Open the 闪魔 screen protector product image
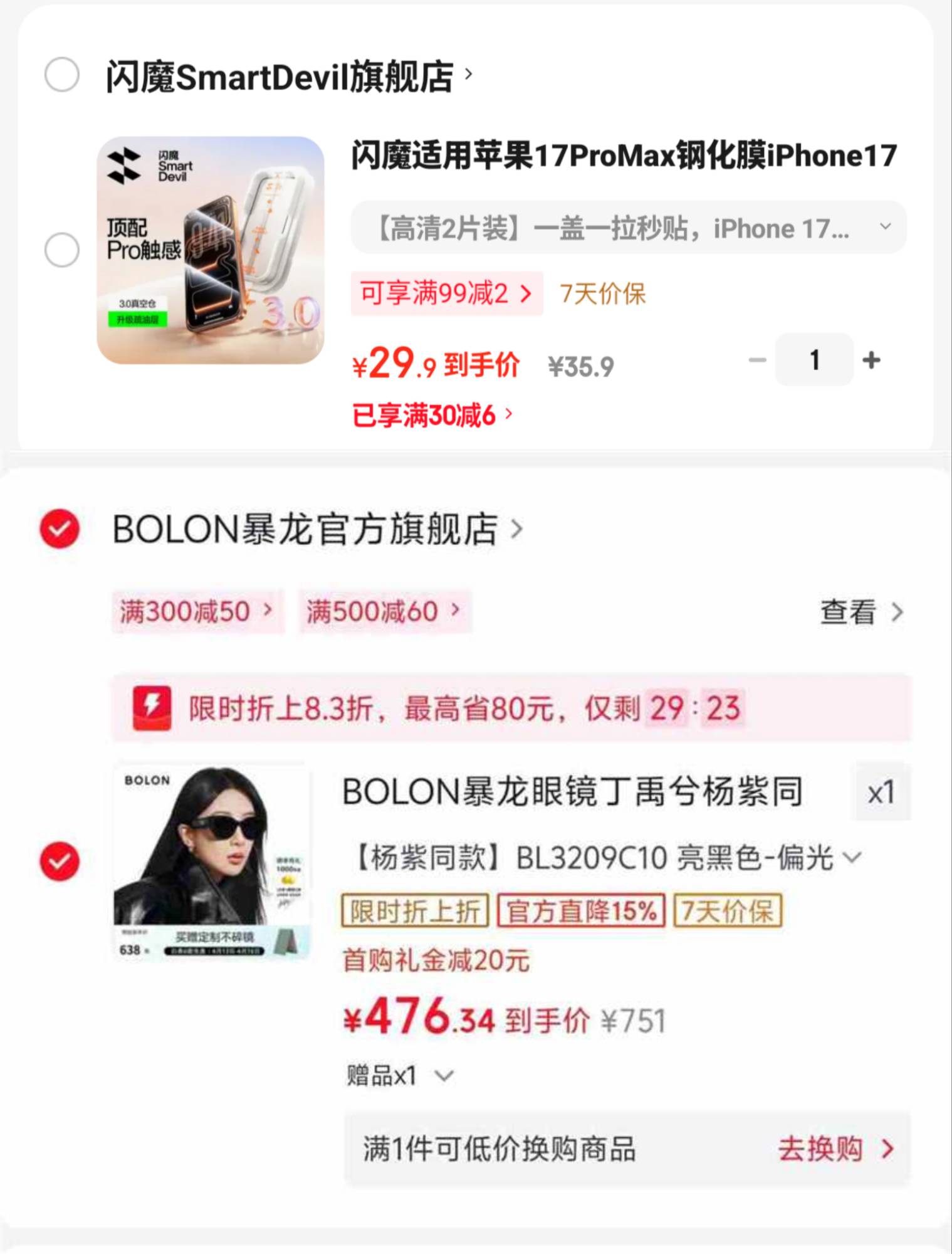 tap(211, 250)
